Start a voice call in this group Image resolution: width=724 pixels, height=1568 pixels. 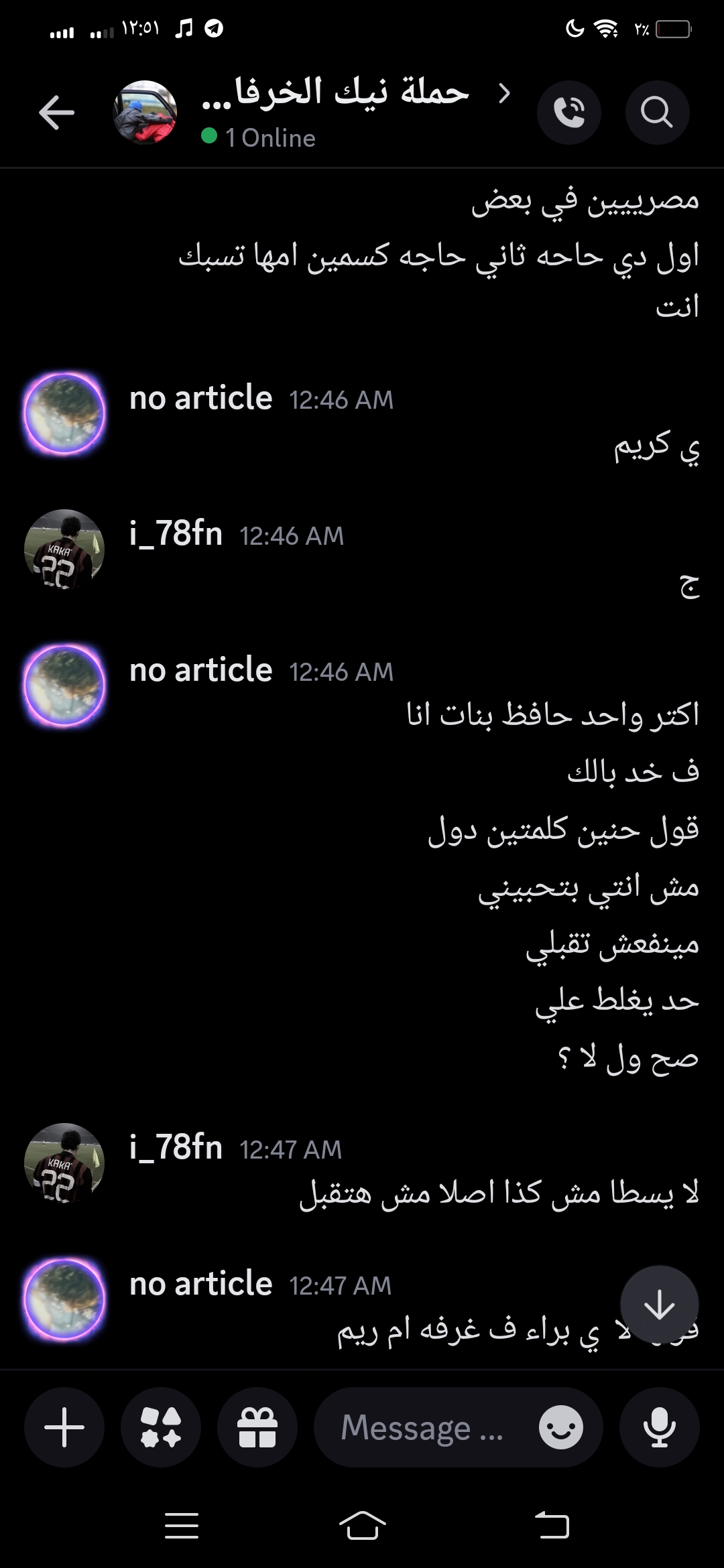tap(568, 112)
